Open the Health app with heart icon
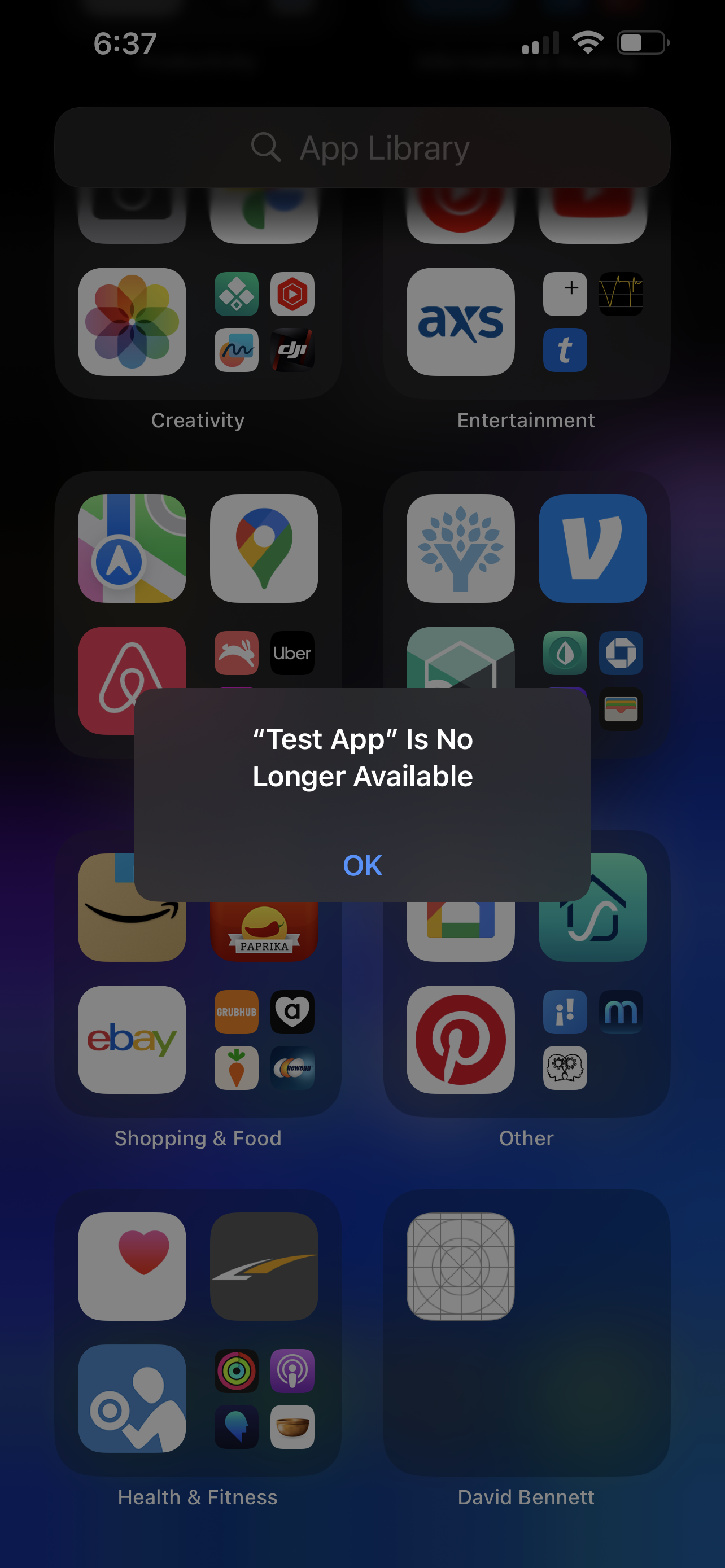This screenshot has width=725, height=1568. [132, 1266]
